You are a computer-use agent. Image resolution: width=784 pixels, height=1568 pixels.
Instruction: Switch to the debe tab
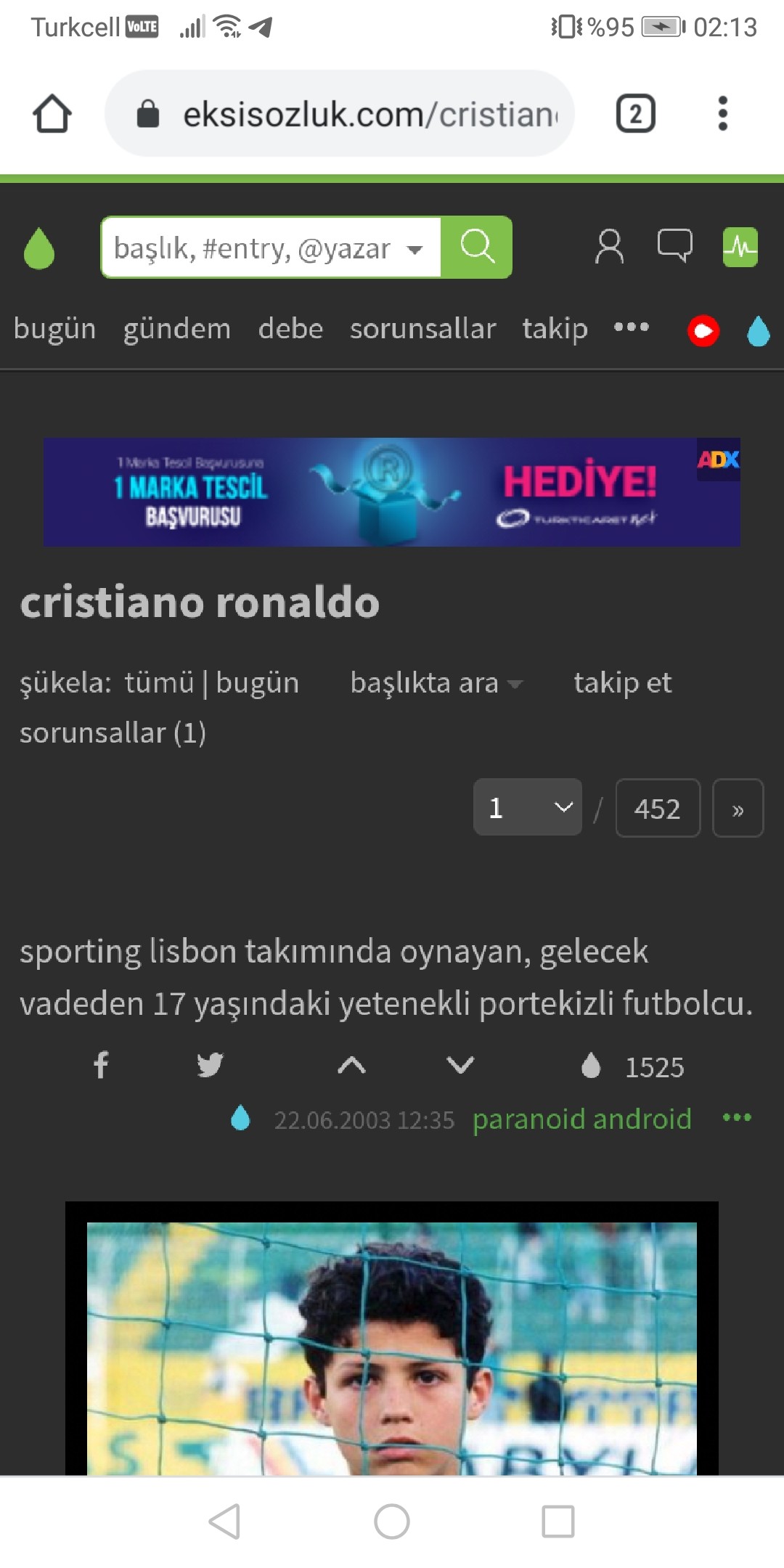point(290,329)
